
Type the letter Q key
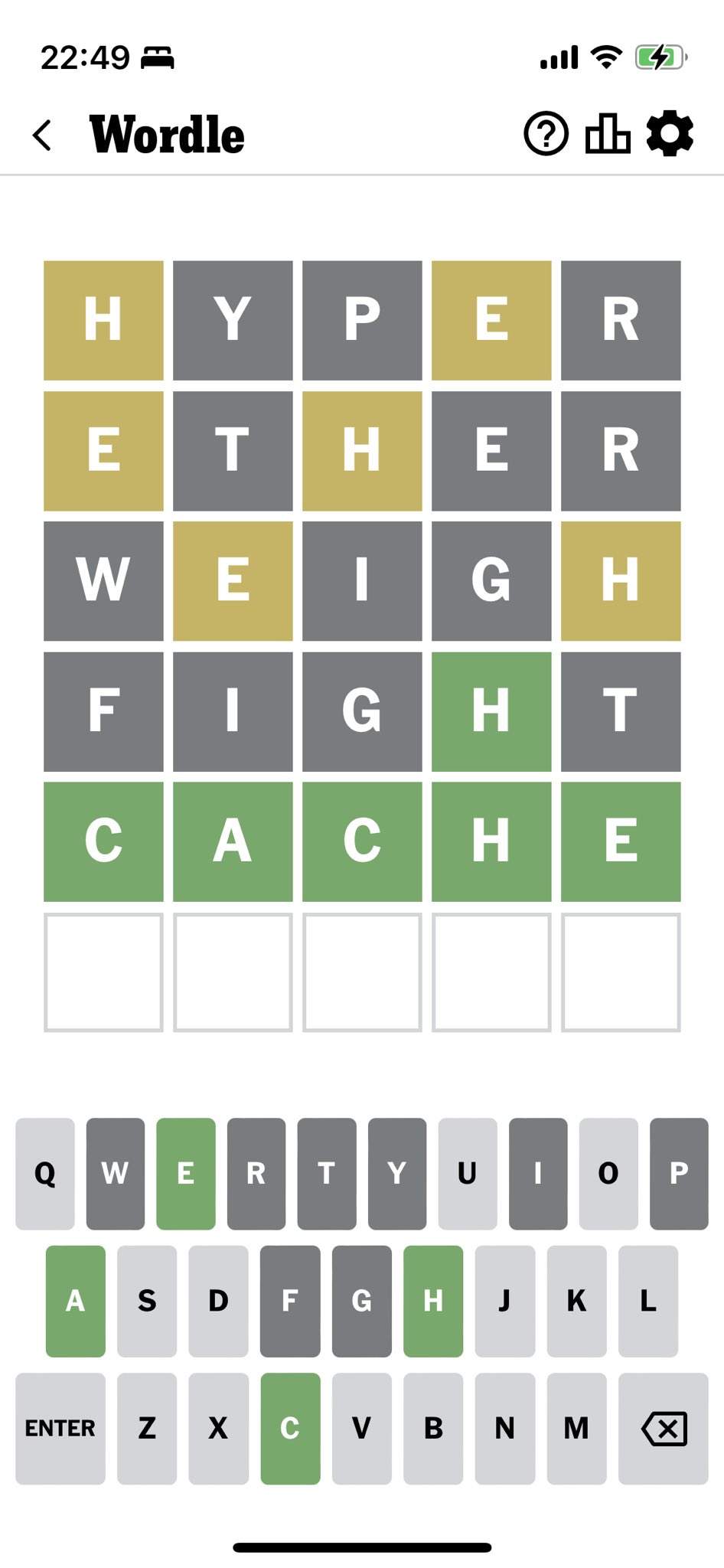[x=45, y=1173]
